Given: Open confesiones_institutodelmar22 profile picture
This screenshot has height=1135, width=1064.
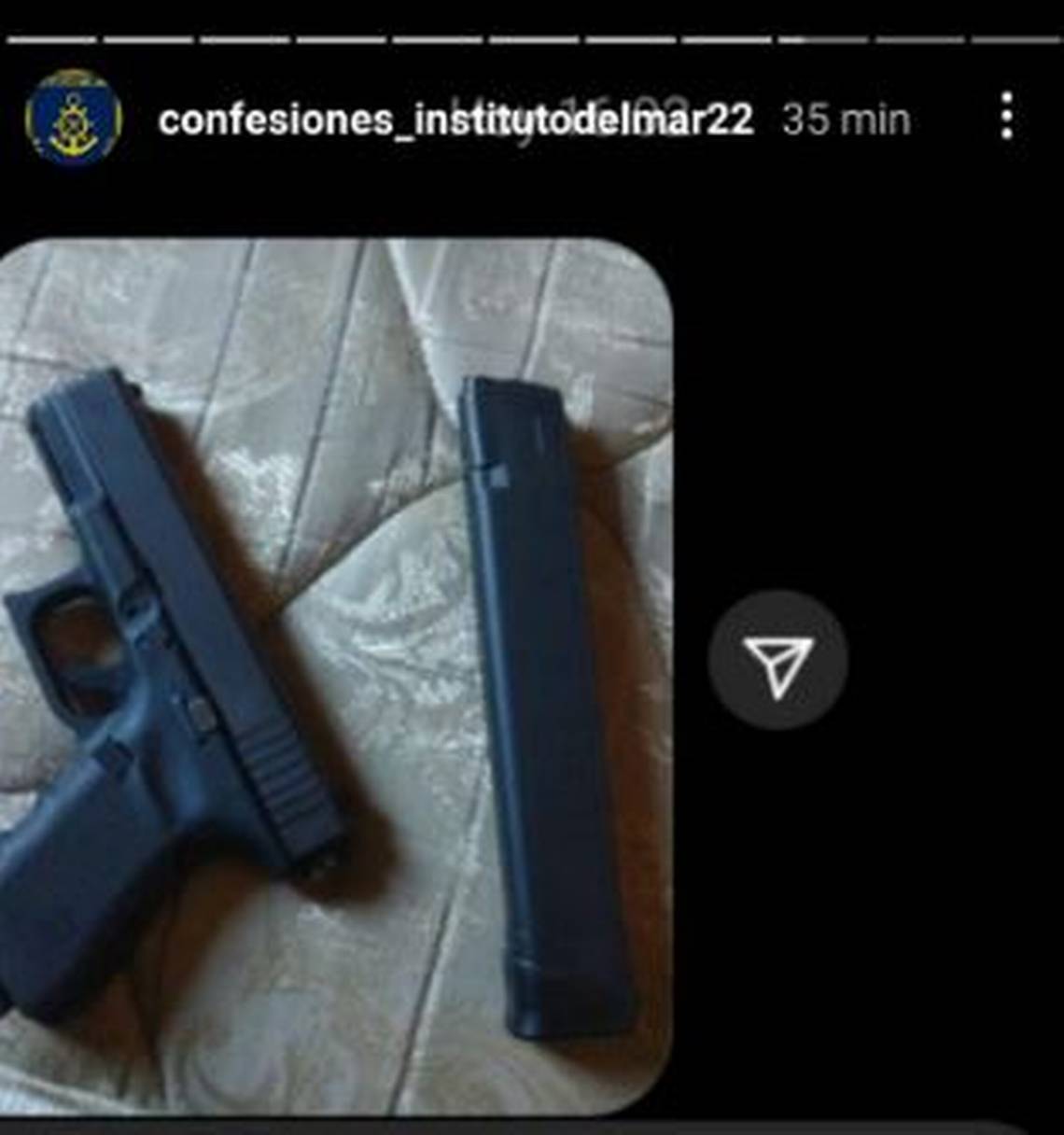Looking at the screenshot, I should tap(74, 119).
